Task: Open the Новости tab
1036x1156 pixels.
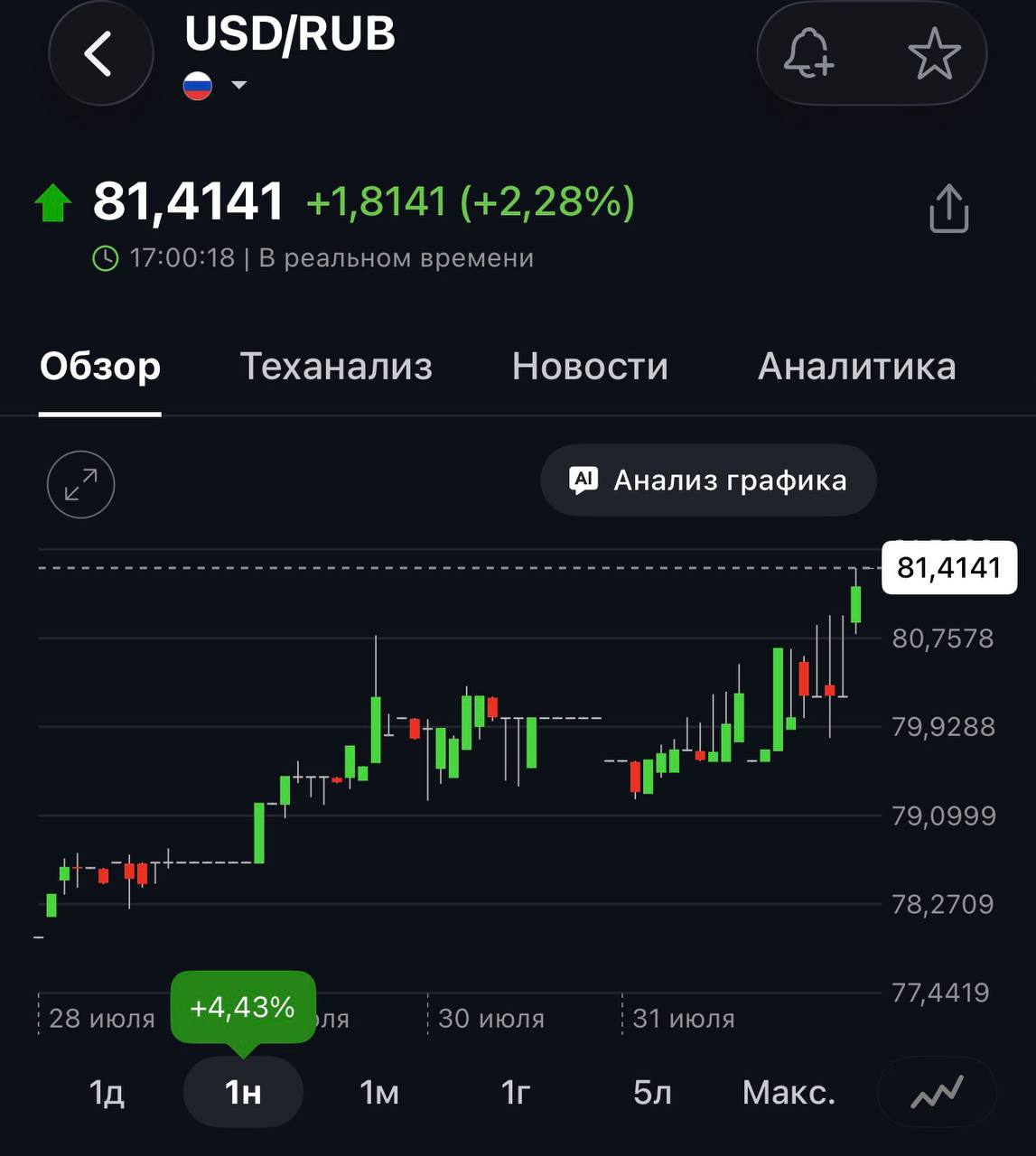Action: (590, 367)
